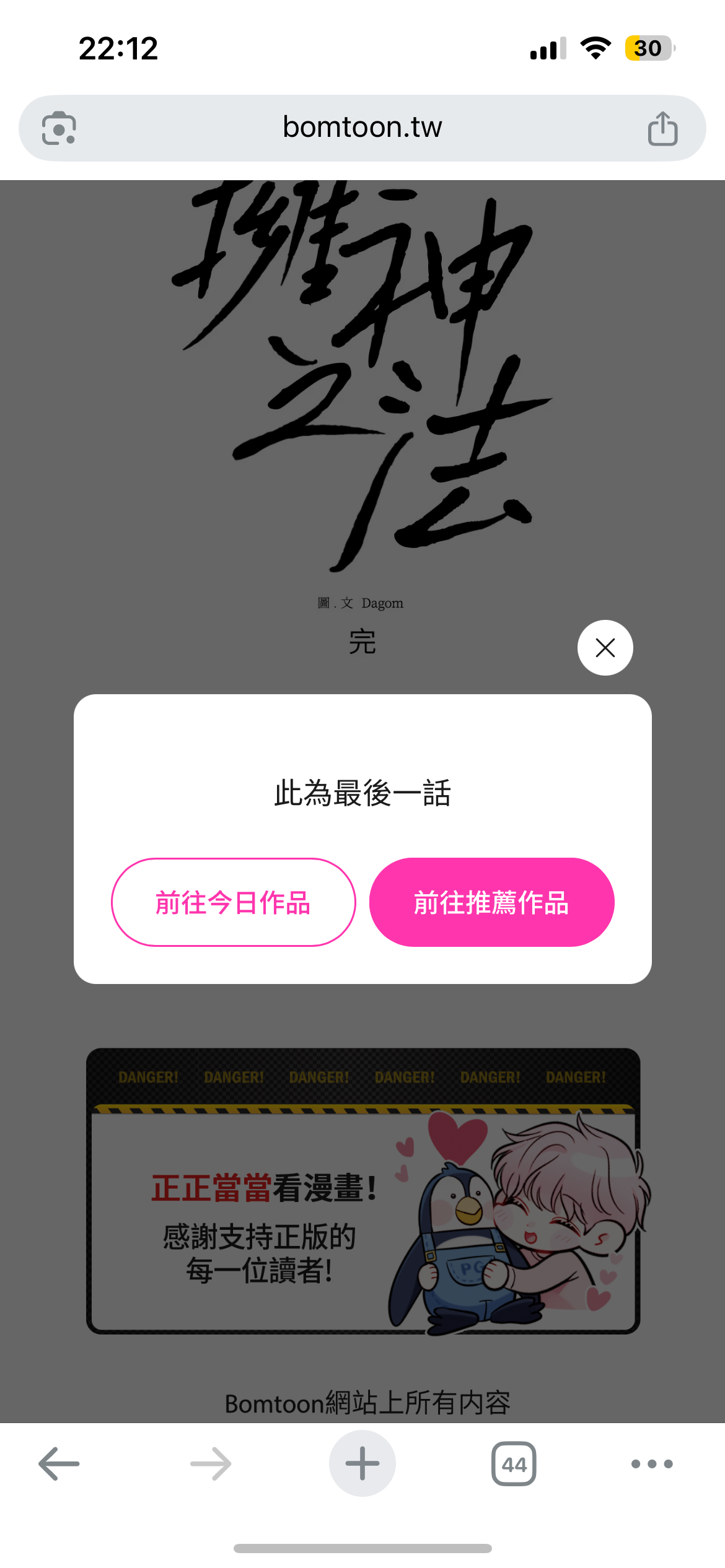Go to 前往推薦作品 recommended works

(x=491, y=902)
